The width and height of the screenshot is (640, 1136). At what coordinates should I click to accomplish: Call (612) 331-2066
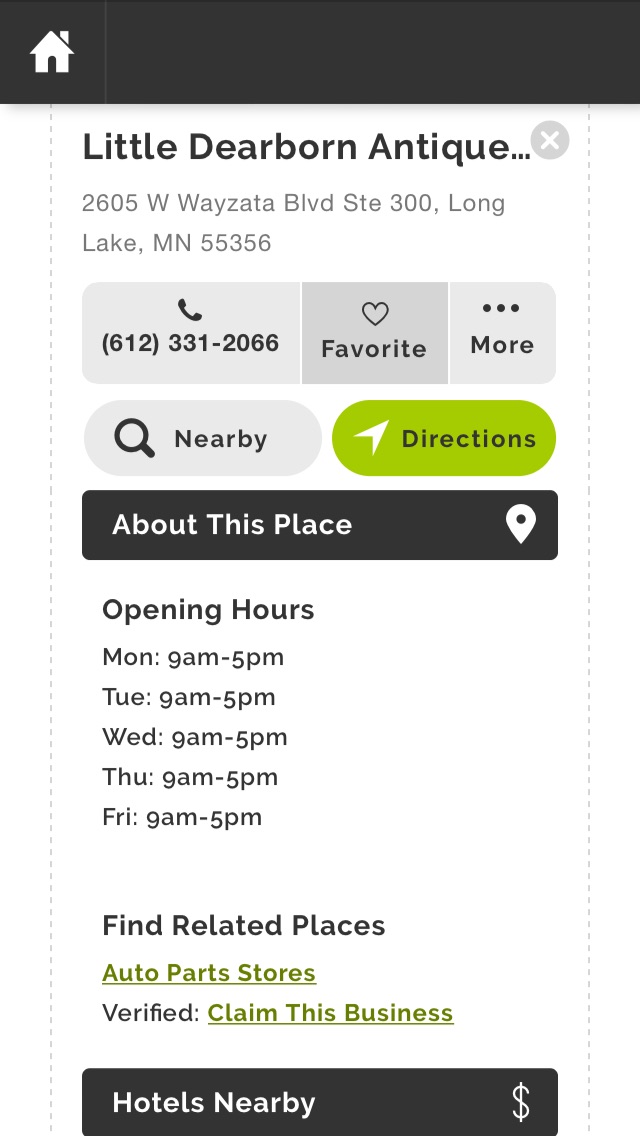point(190,332)
